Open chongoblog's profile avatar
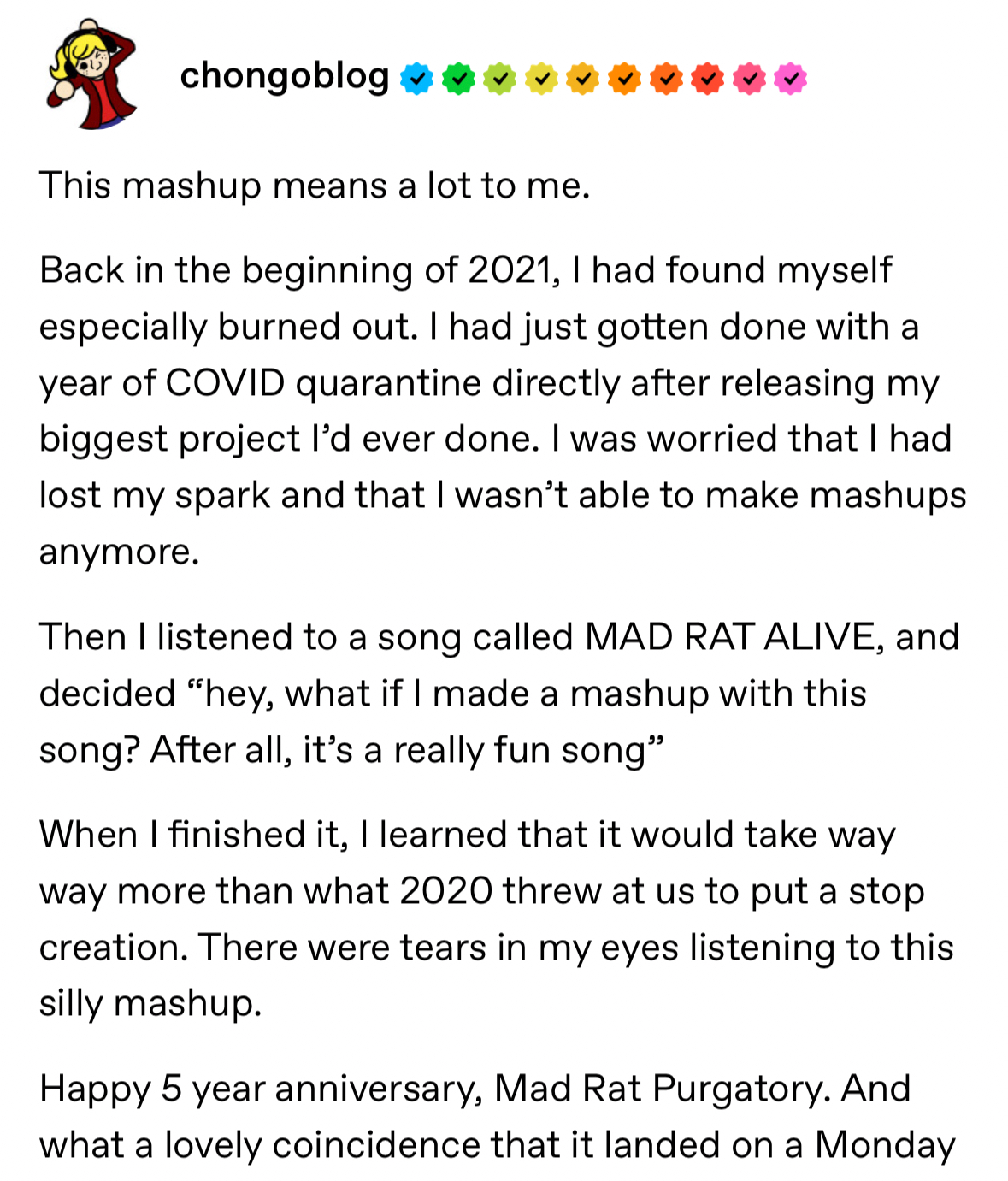This screenshot has height=1181, width=1008. tap(91, 75)
